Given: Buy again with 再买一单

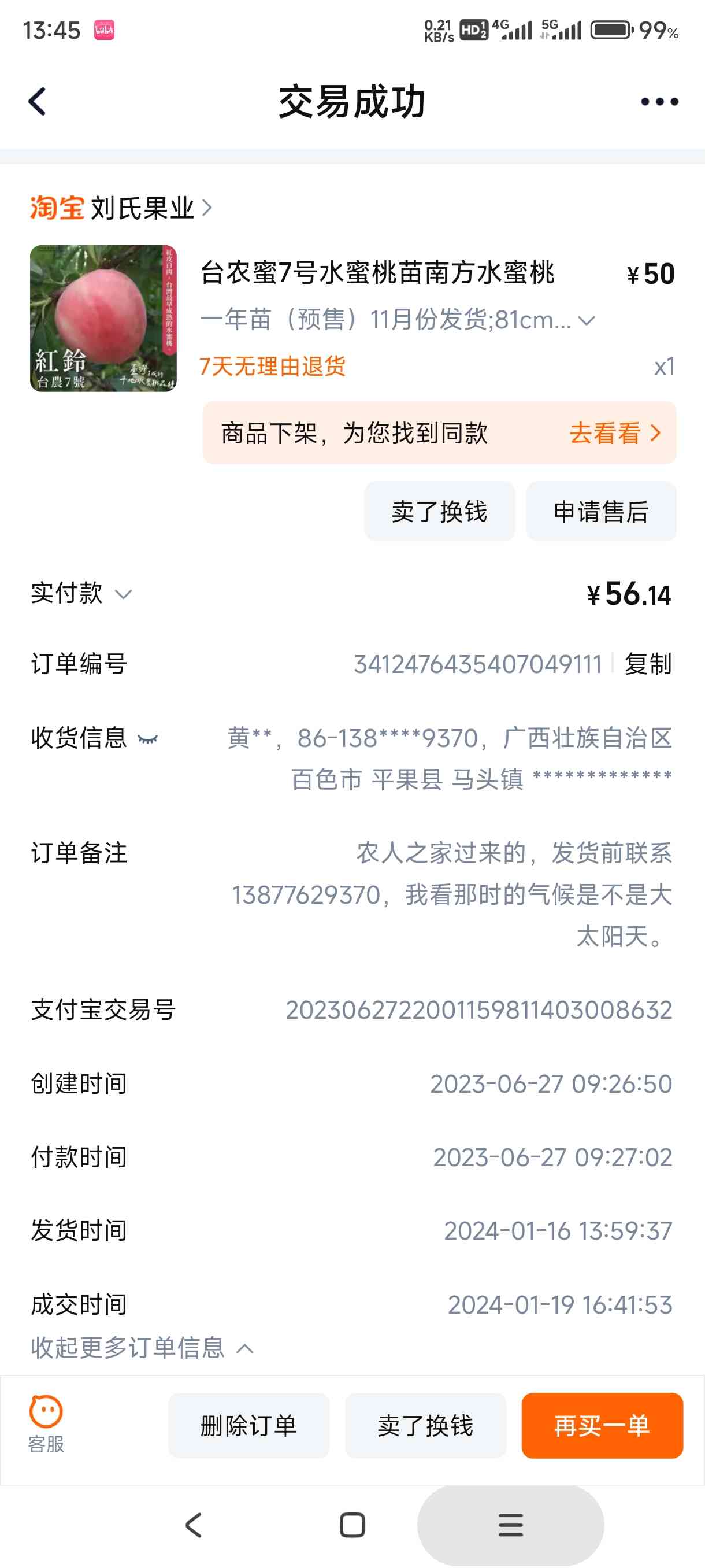Looking at the screenshot, I should (602, 1426).
